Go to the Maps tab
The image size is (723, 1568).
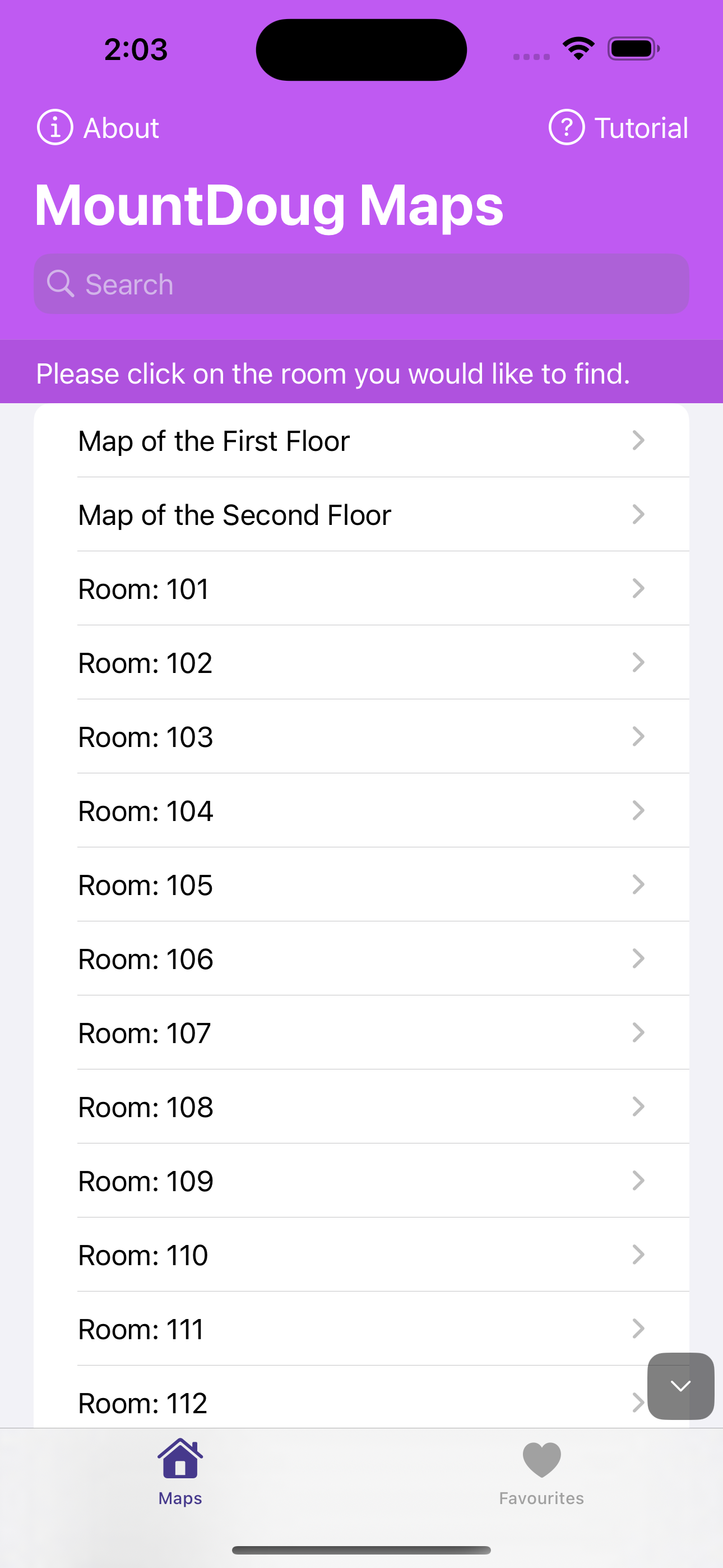180,1473
